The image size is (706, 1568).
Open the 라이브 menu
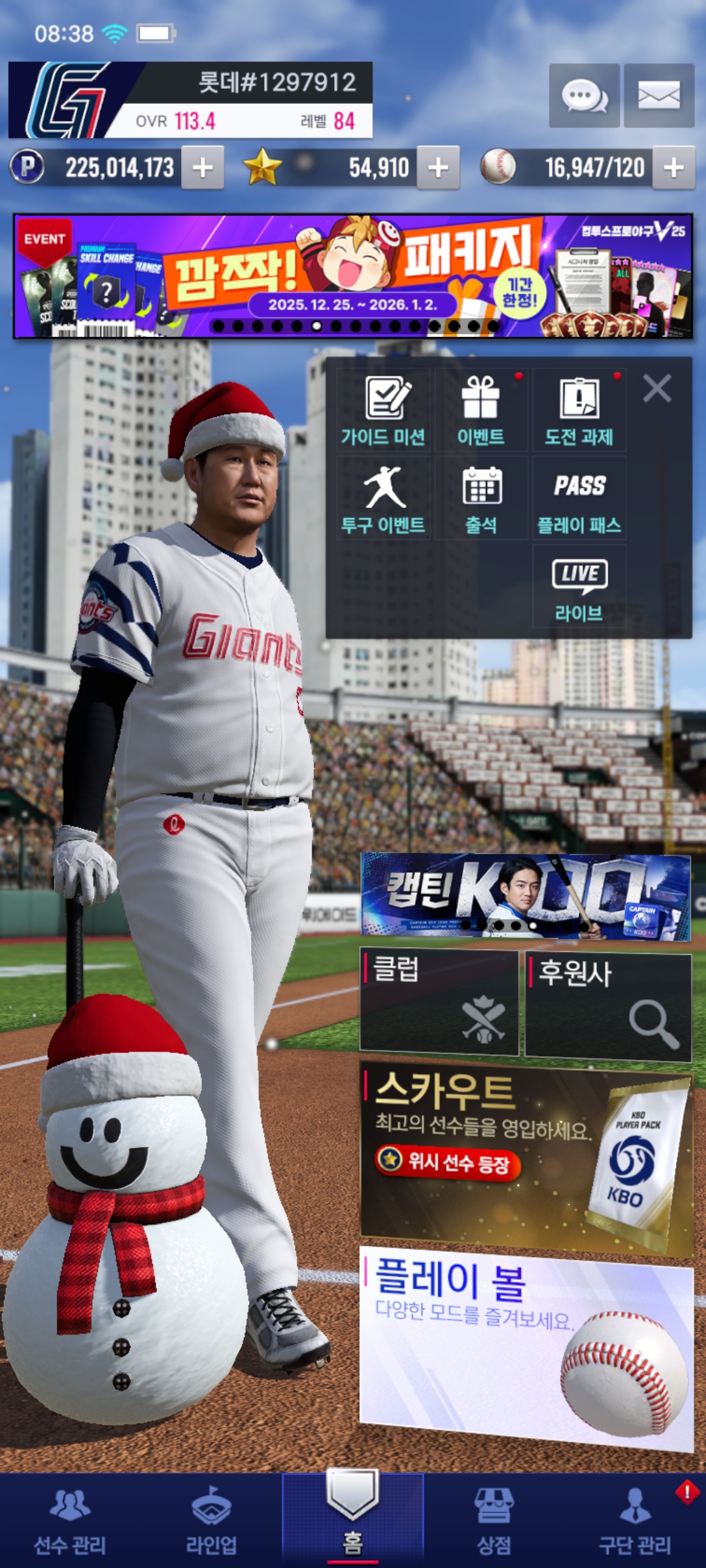click(x=579, y=587)
